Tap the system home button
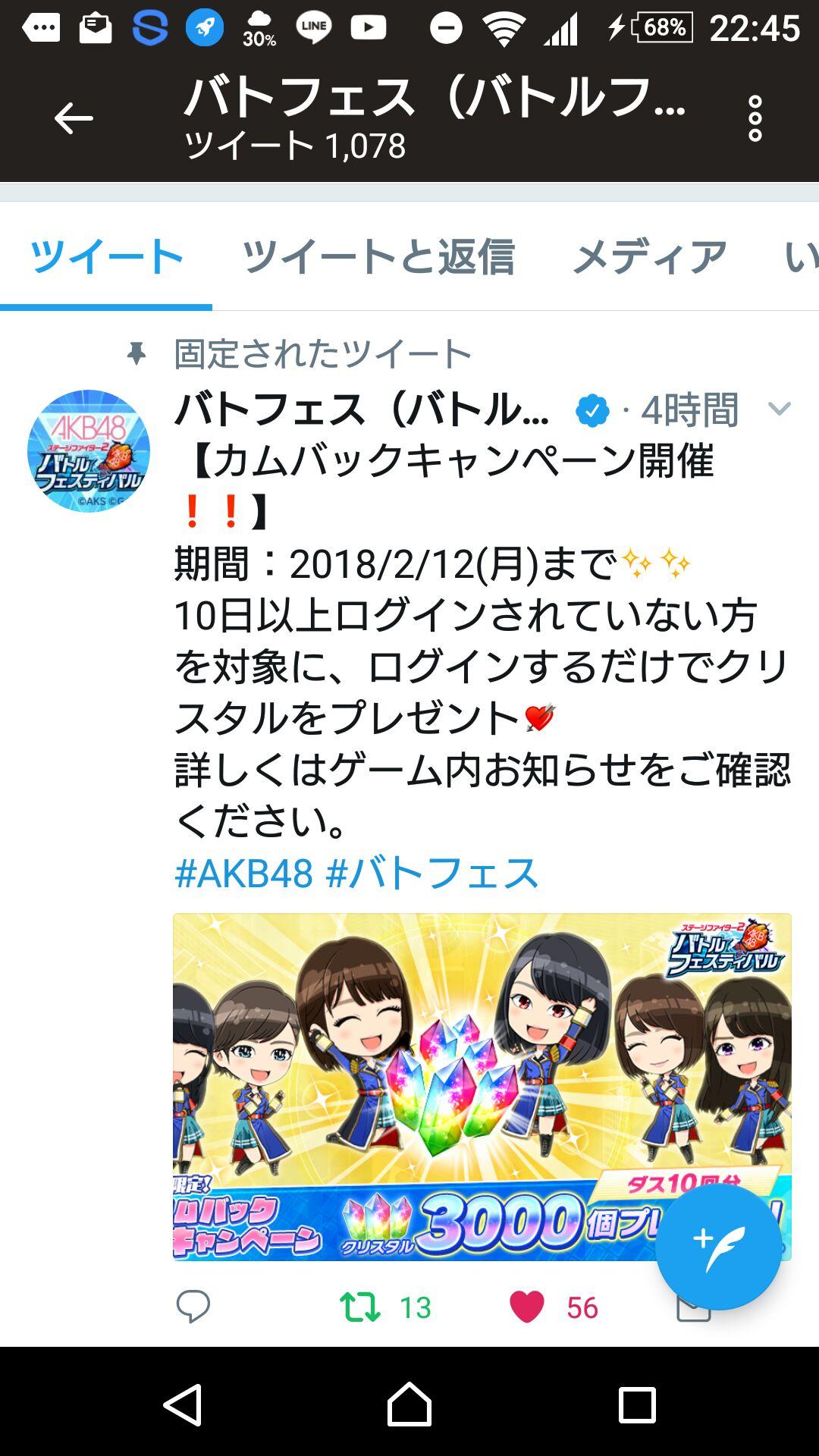This screenshot has height=1456, width=819. click(409, 1404)
